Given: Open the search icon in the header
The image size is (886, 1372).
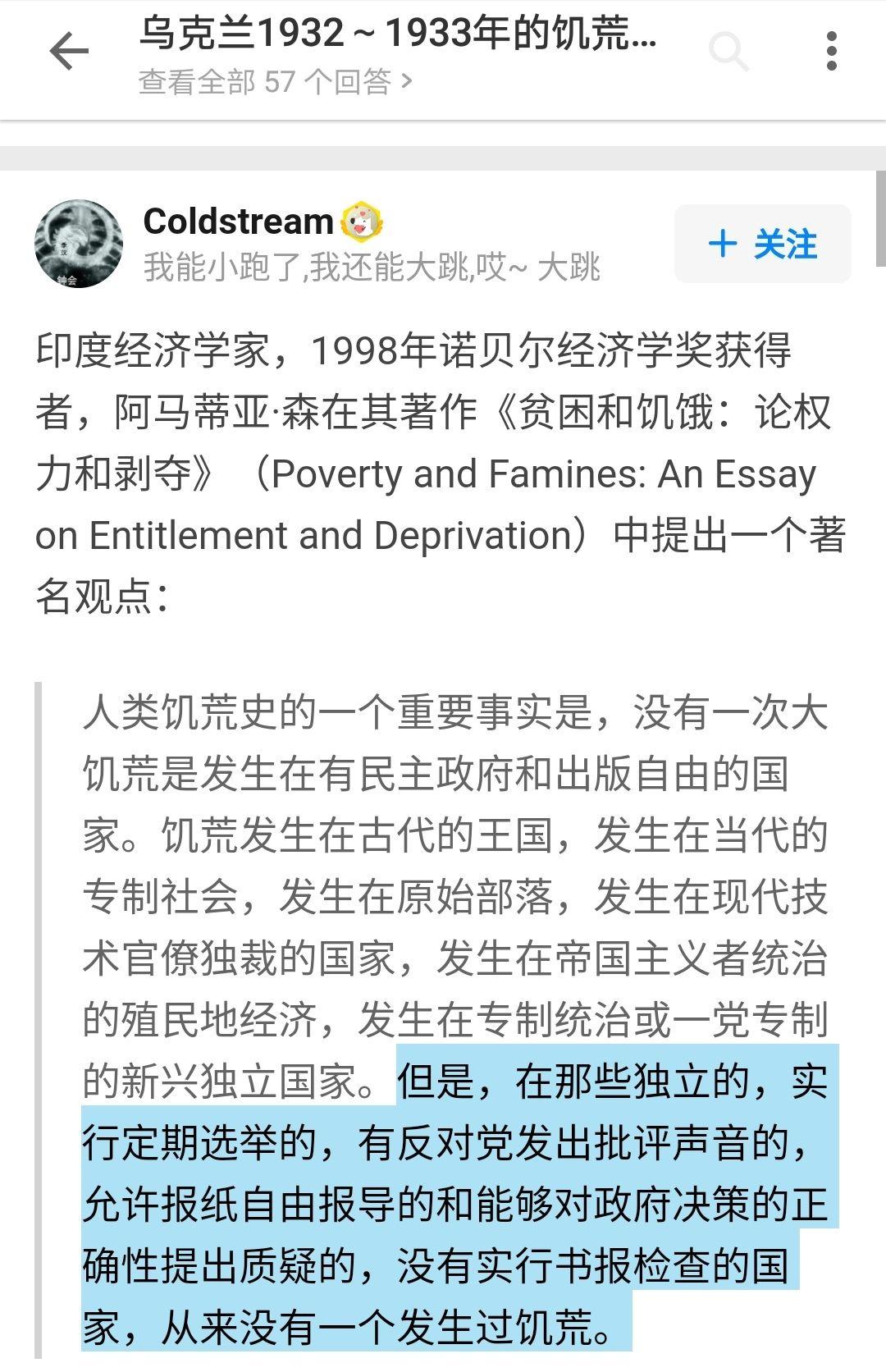Looking at the screenshot, I should click(728, 53).
